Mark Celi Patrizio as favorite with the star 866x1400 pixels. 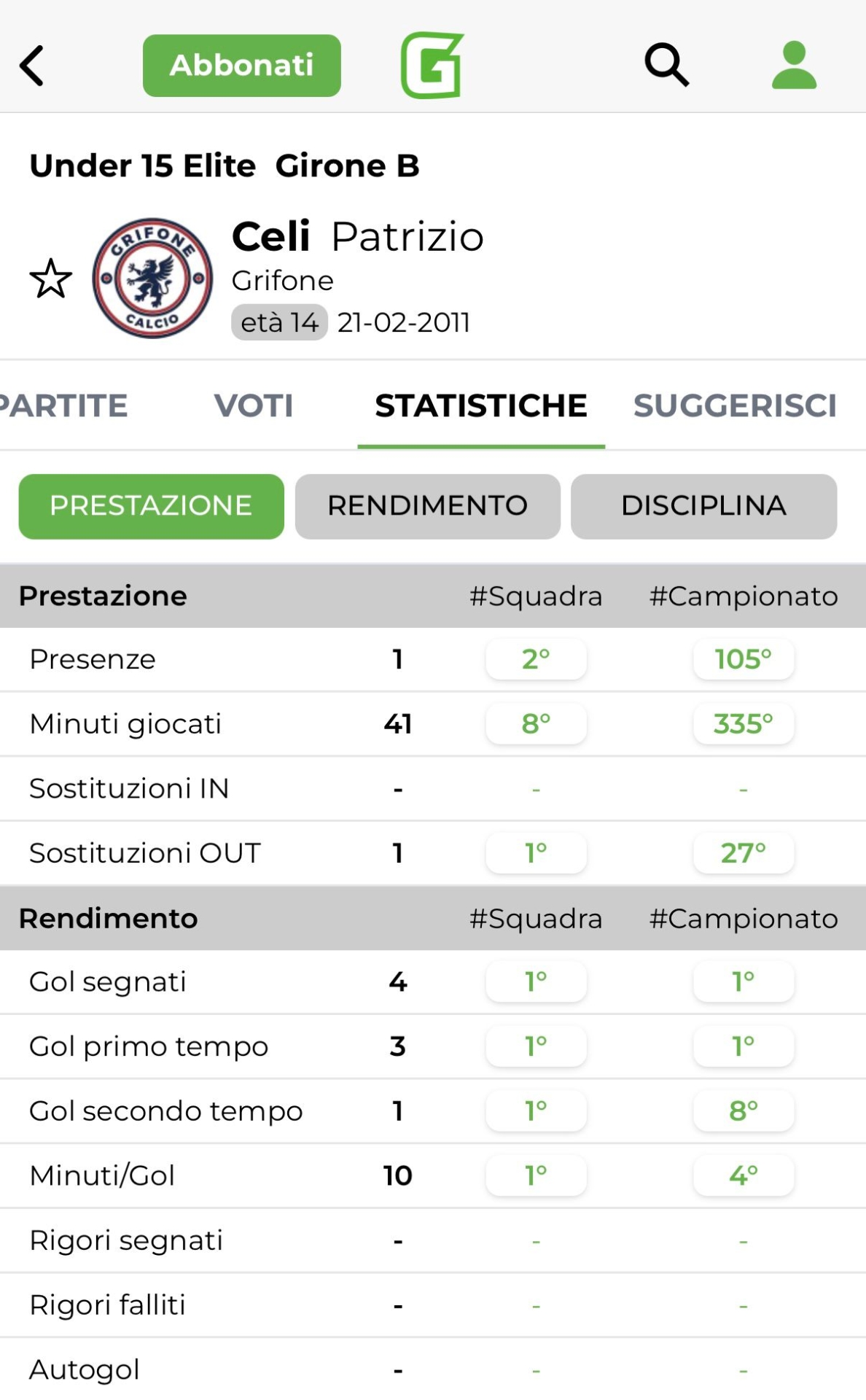pyautogui.click(x=51, y=279)
